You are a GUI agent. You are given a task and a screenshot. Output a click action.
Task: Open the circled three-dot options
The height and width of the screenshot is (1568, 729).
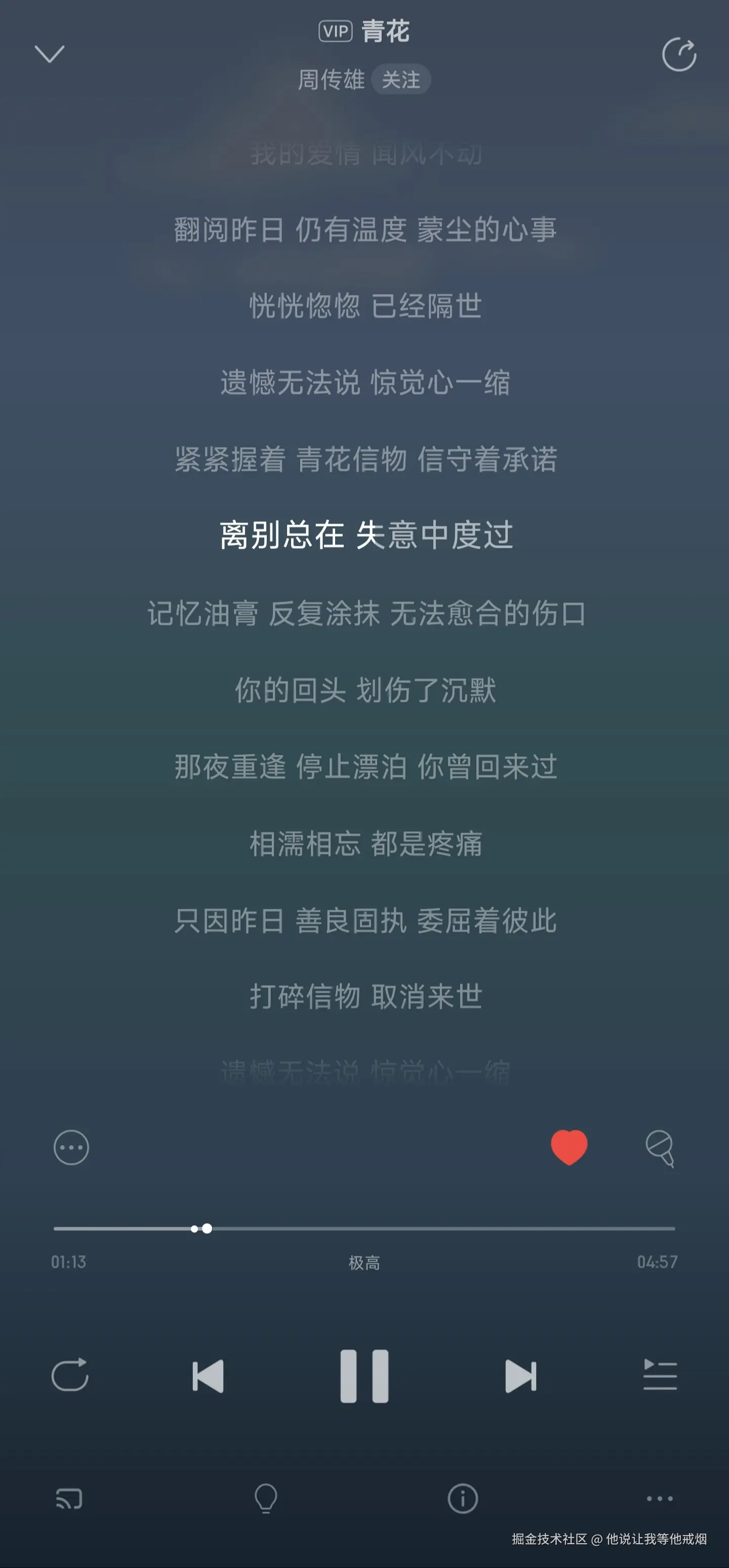click(x=71, y=1147)
